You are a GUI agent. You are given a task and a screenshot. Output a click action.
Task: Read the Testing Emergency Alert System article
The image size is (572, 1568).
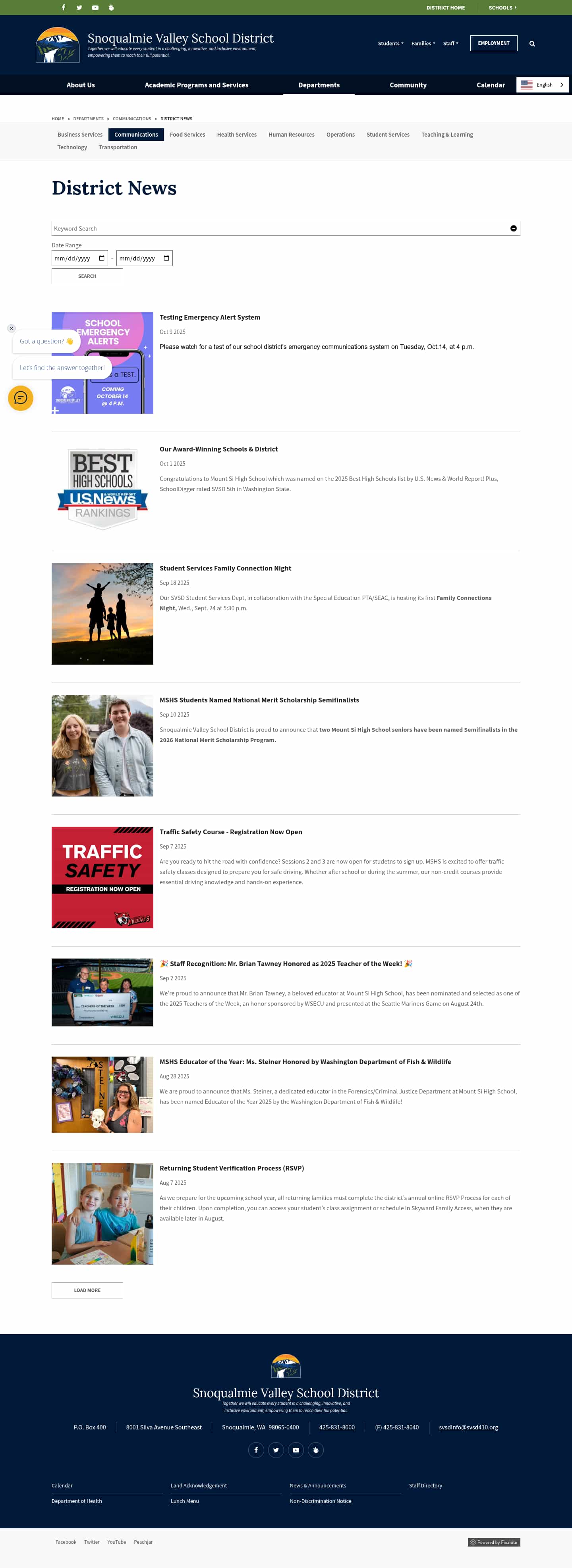210,318
